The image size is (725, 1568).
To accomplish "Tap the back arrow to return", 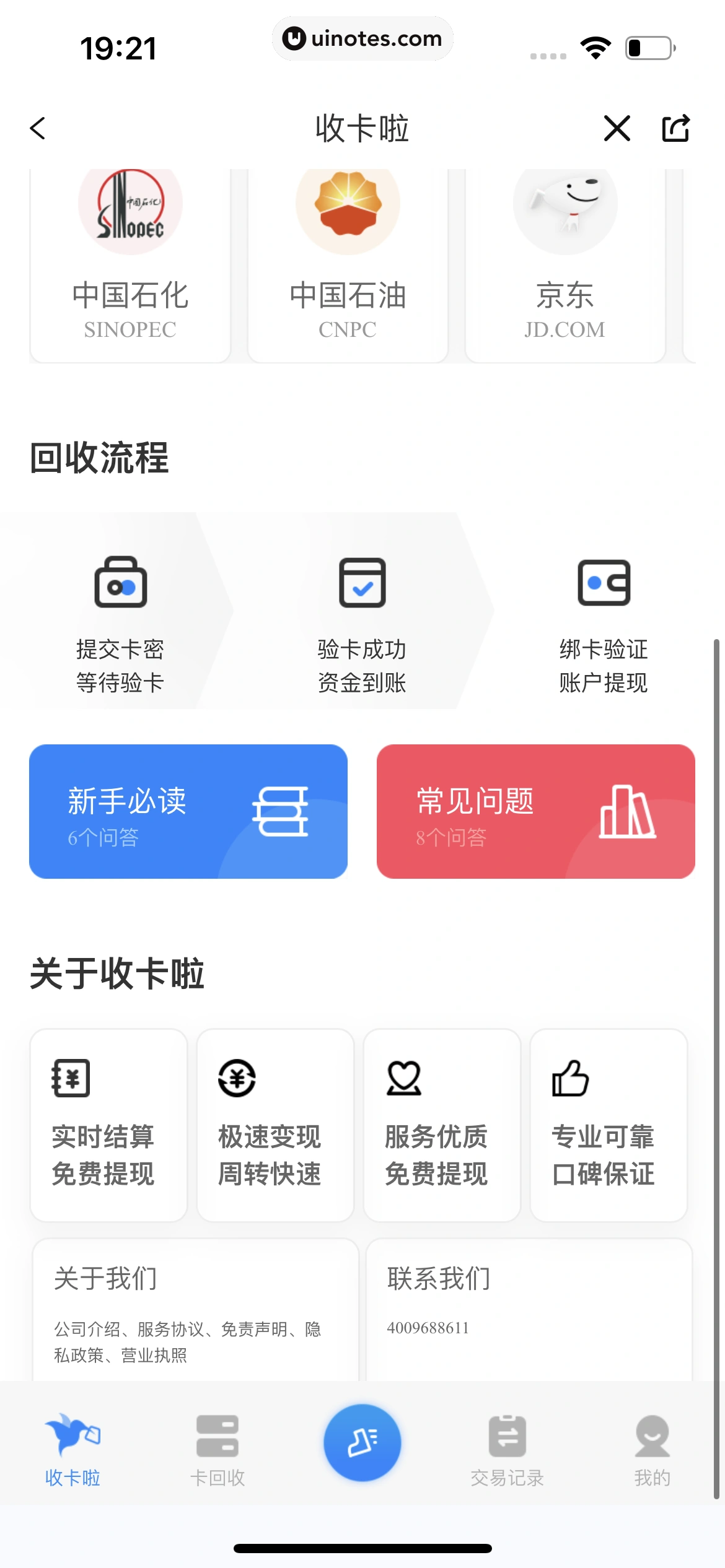I will tap(37, 129).
